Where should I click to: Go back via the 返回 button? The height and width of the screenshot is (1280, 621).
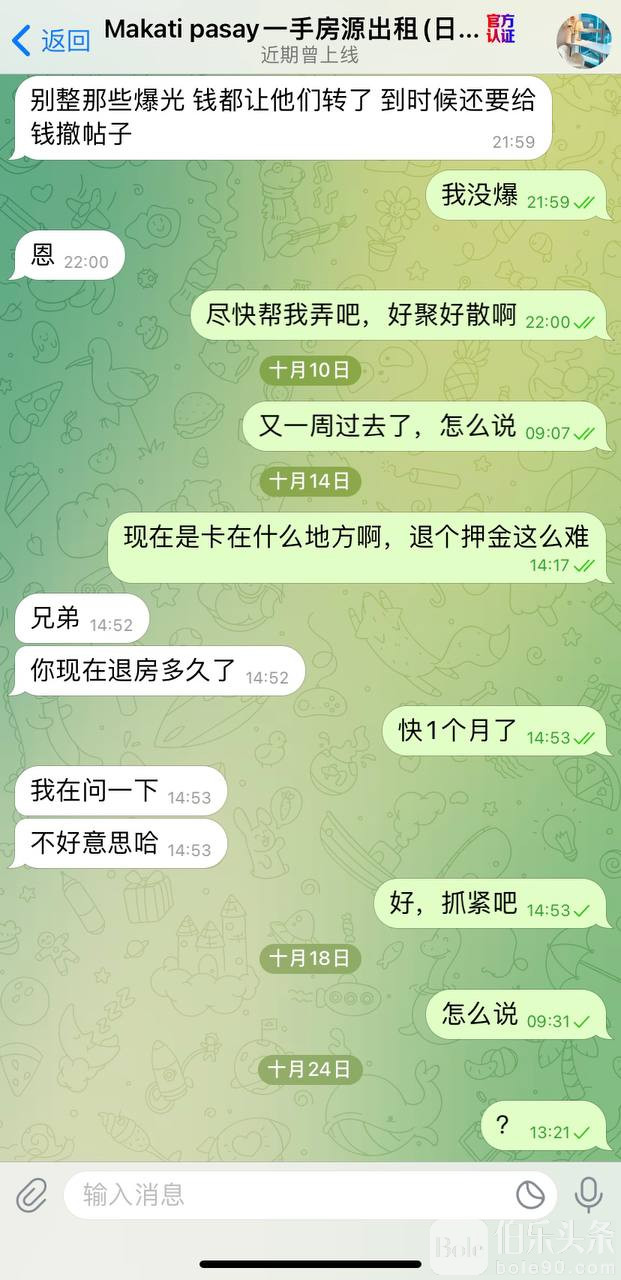[x=50, y=40]
